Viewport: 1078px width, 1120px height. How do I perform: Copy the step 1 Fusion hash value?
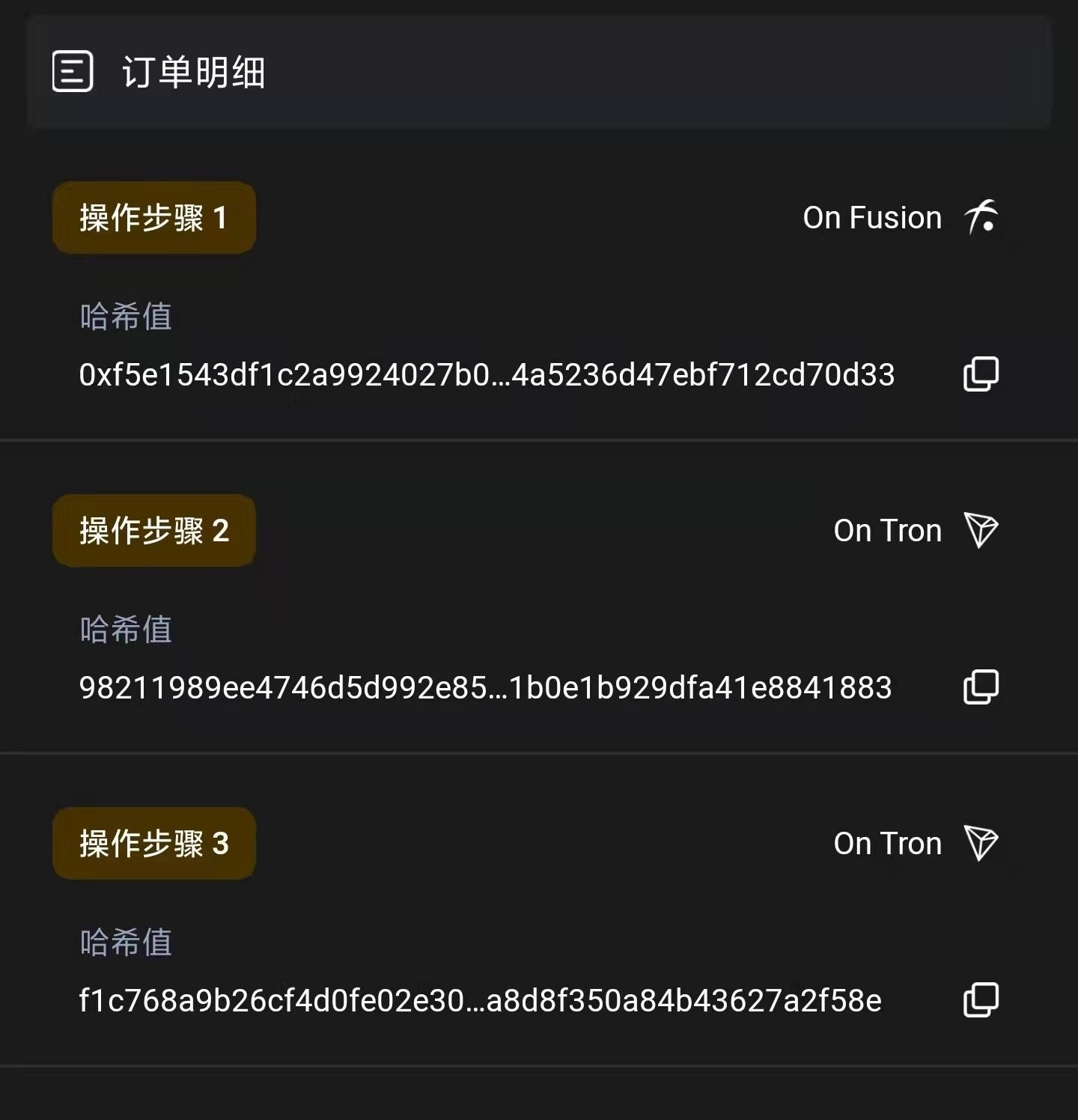(981, 374)
